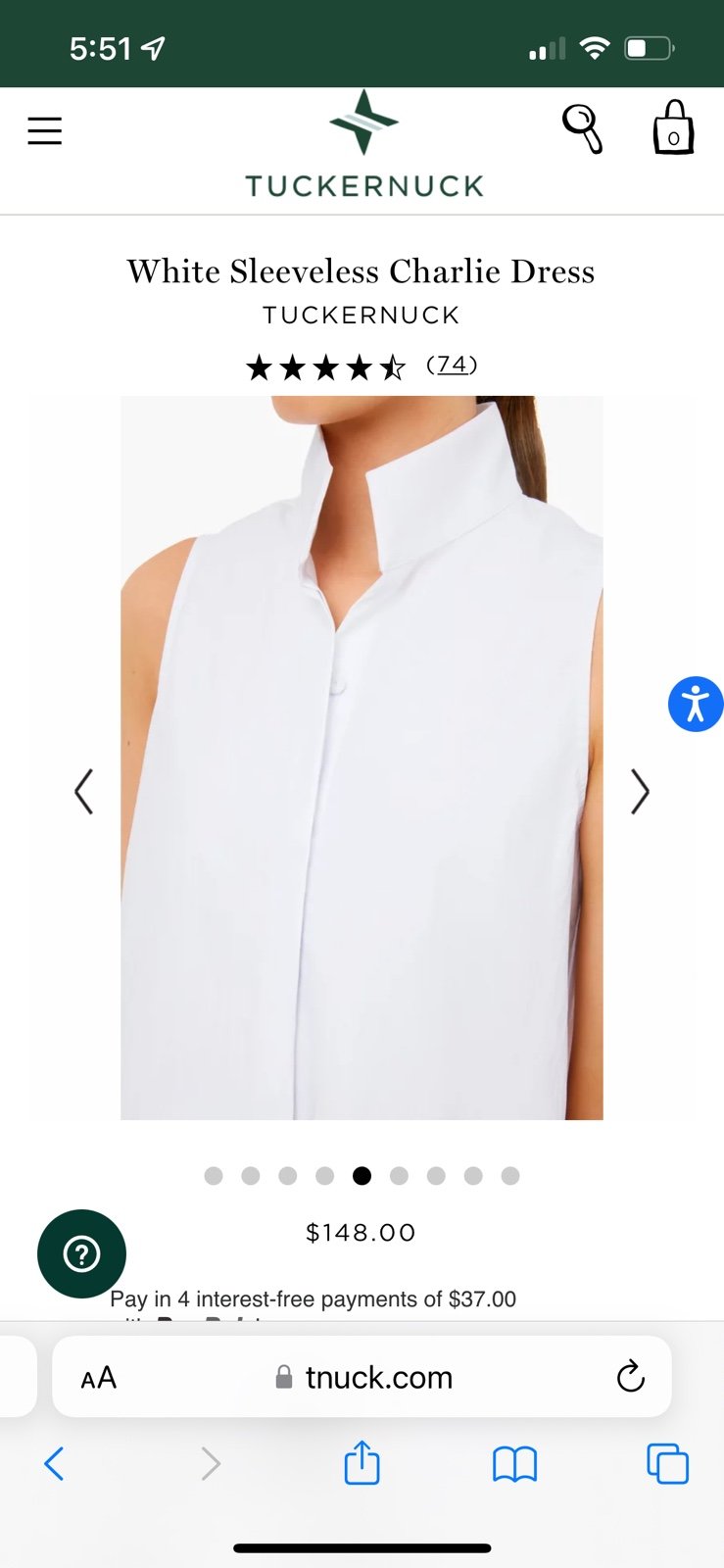Go to Tuckernuck home via logo

pyautogui.click(x=363, y=144)
